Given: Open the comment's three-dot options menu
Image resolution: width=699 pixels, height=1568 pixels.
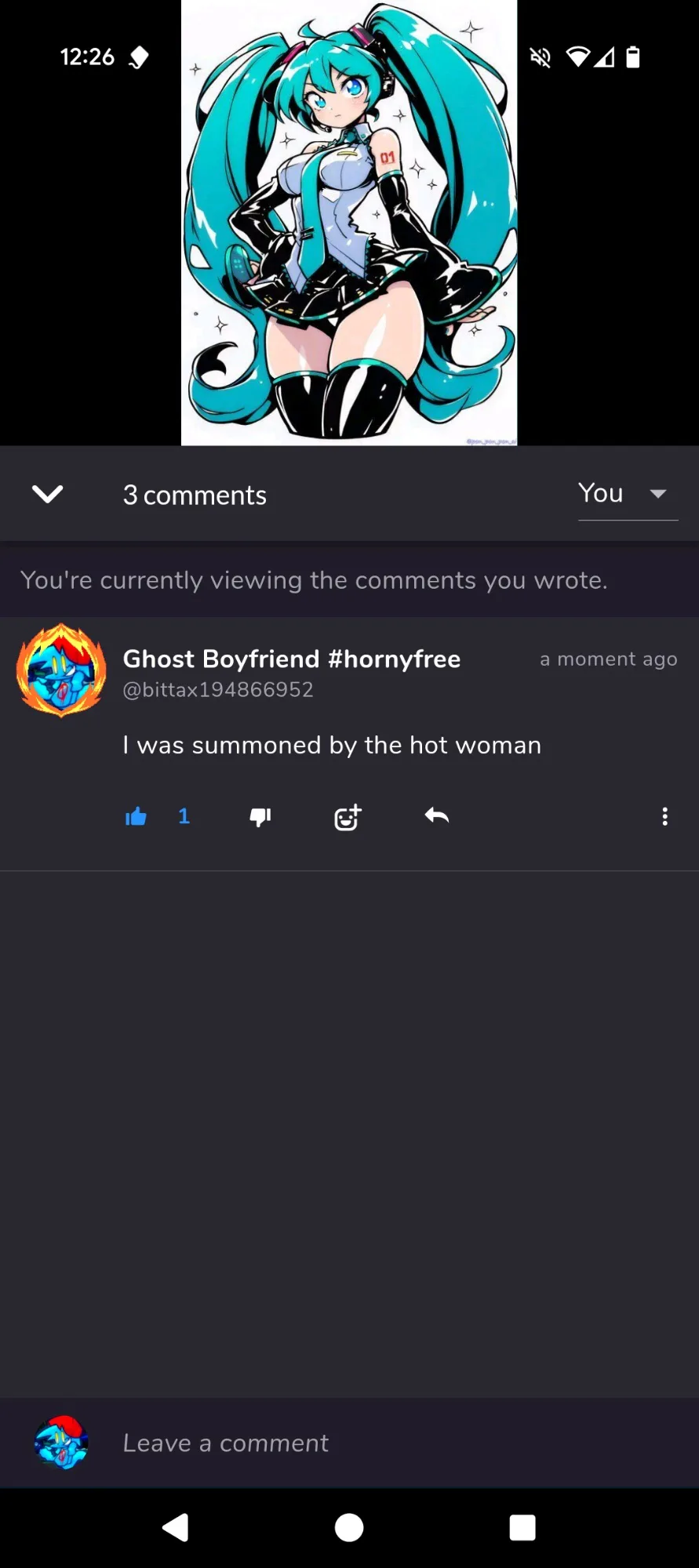Looking at the screenshot, I should click(664, 817).
